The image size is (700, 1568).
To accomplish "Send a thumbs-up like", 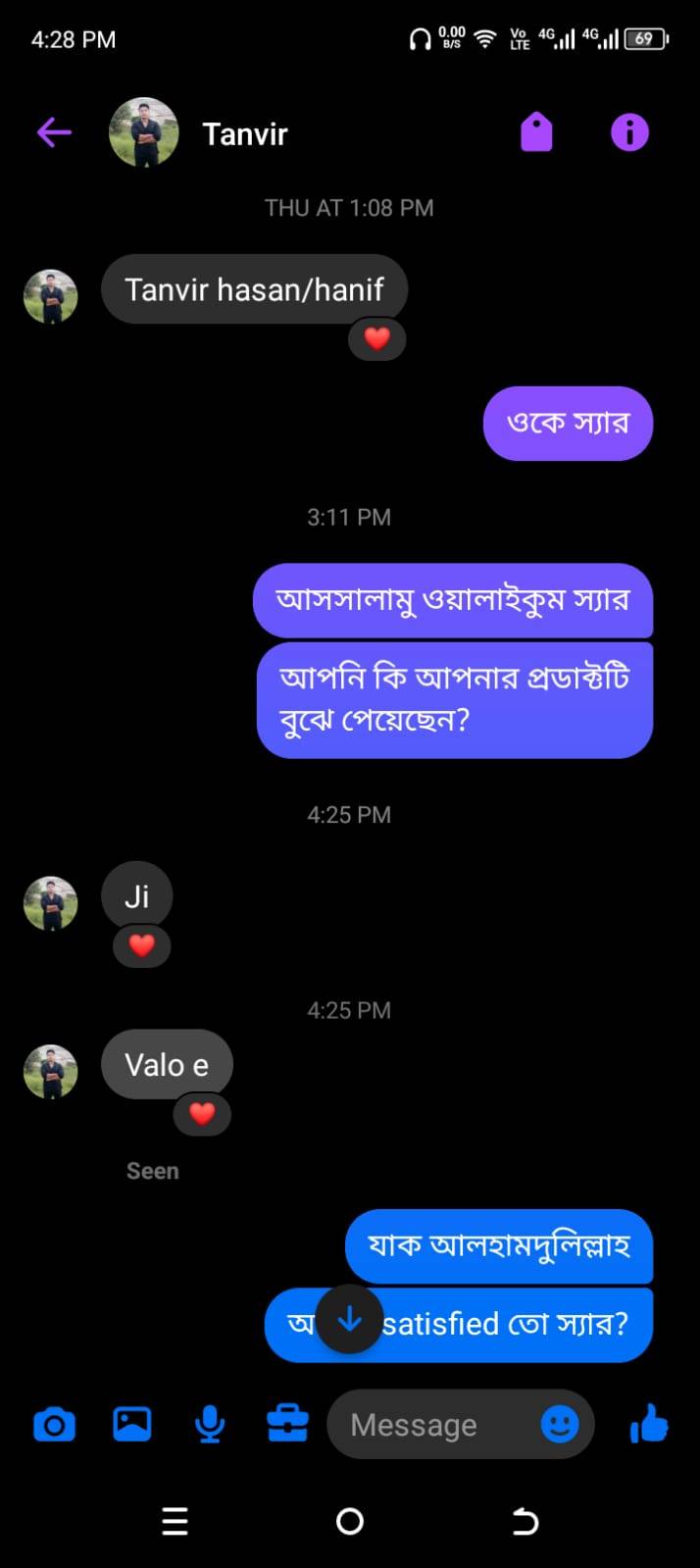I will click(x=649, y=1424).
